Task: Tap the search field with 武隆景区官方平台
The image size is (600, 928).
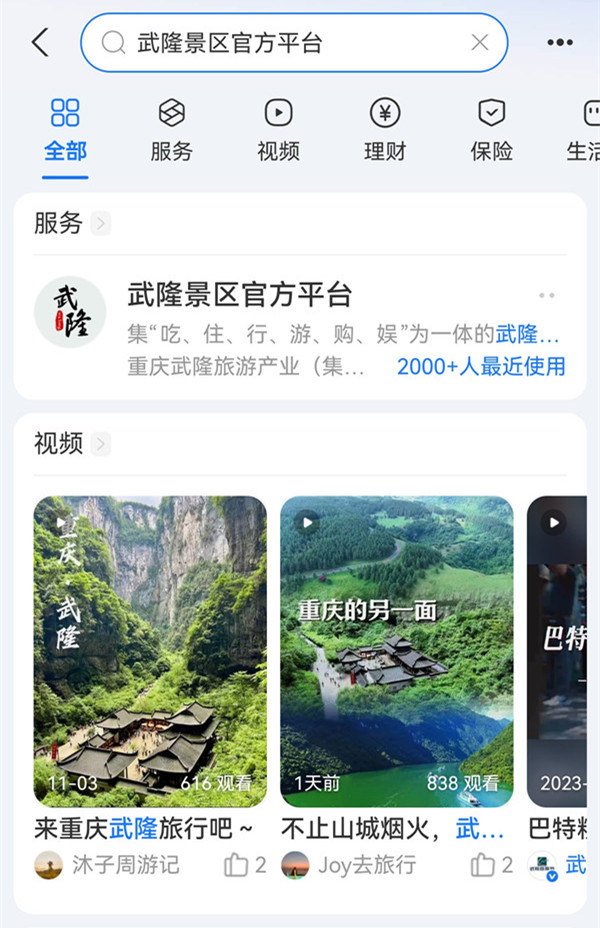Action: [290, 42]
